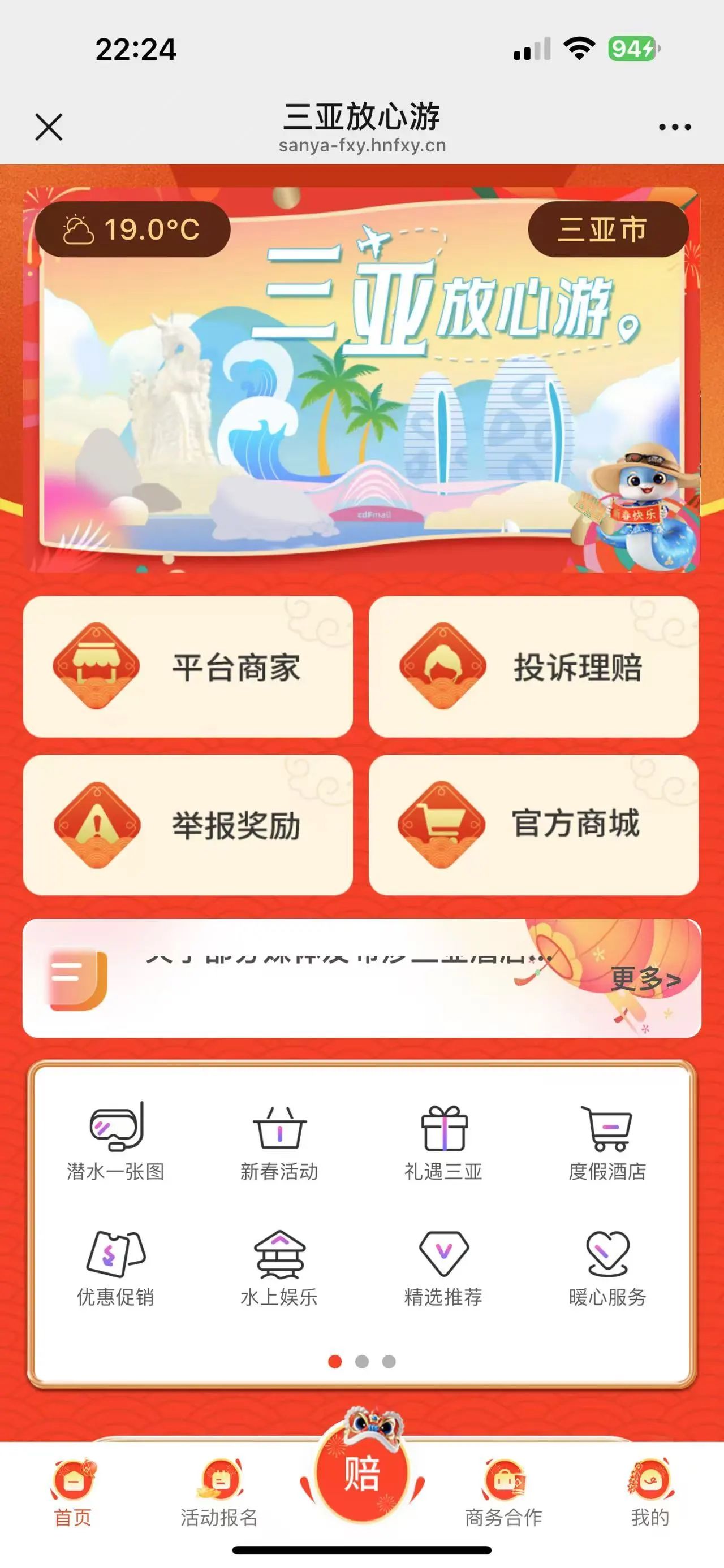Open the 官方商城 official mall card
The height and width of the screenshot is (1568, 724).
[535, 826]
